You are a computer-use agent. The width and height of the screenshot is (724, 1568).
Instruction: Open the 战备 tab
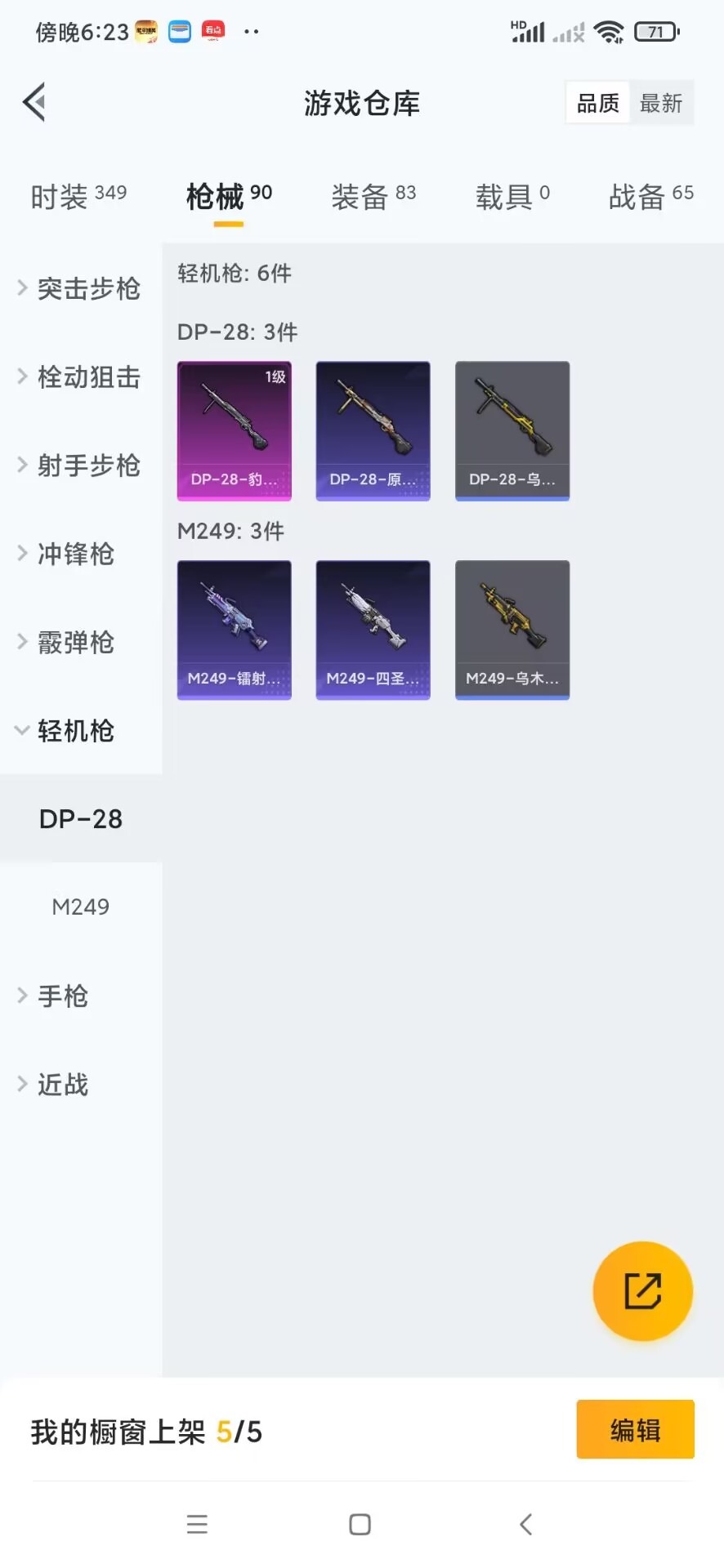coord(650,197)
